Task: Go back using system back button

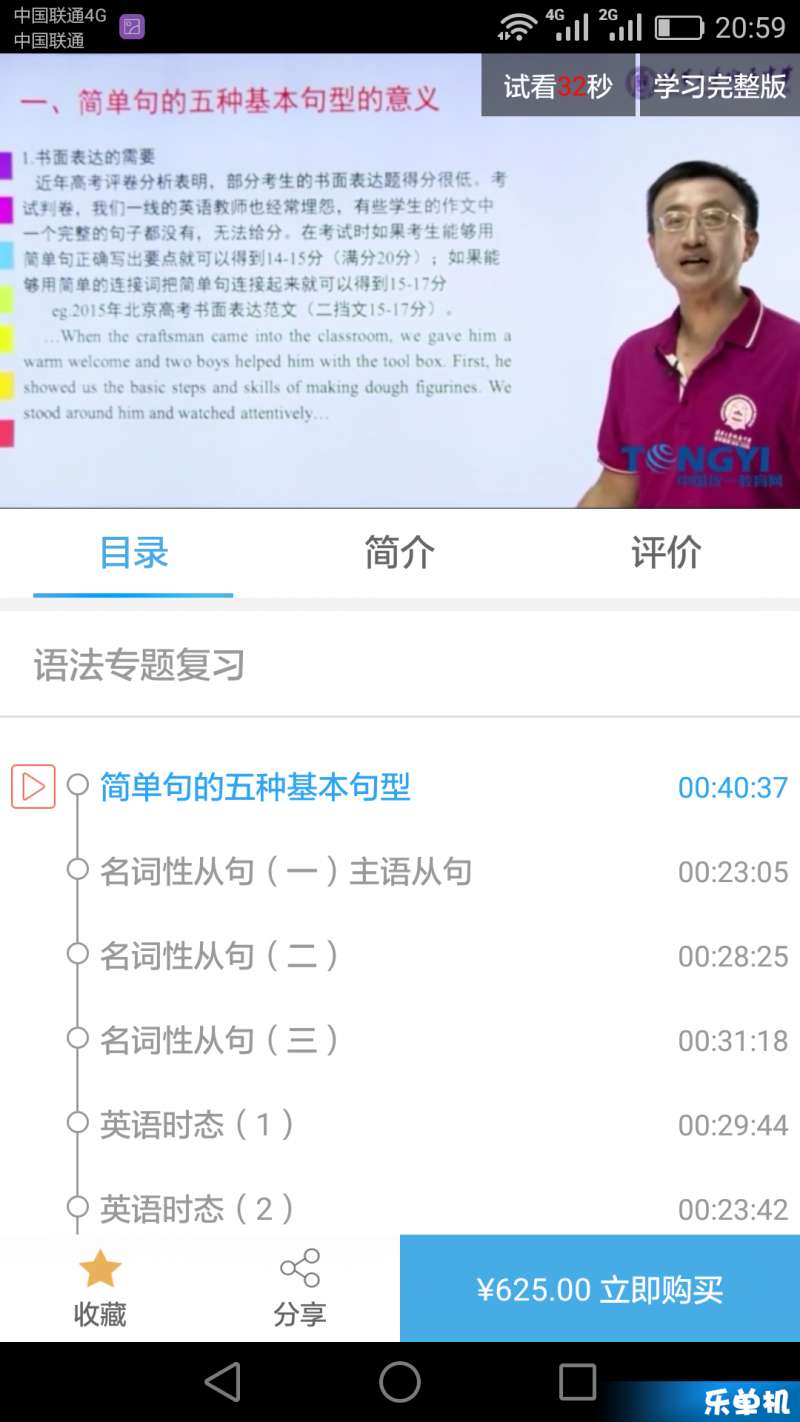Action: click(x=222, y=1382)
